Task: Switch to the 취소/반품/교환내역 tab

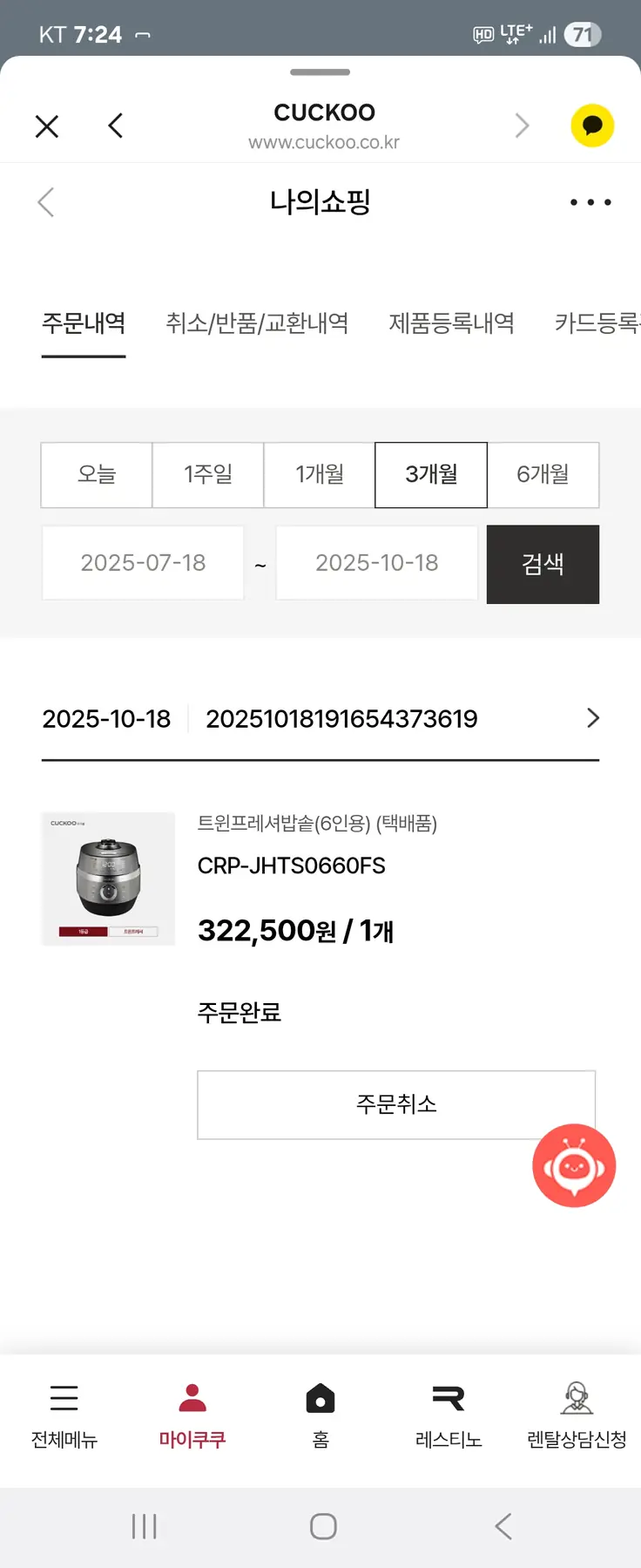Action: point(257,323)
